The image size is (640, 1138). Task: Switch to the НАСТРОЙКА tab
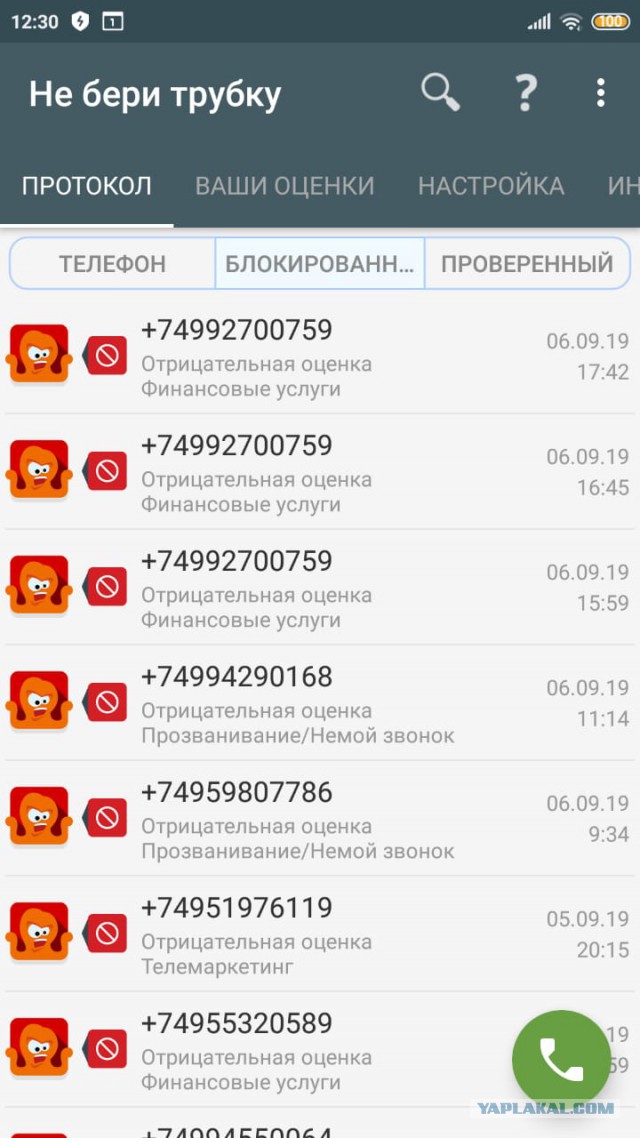coord(490,186)
